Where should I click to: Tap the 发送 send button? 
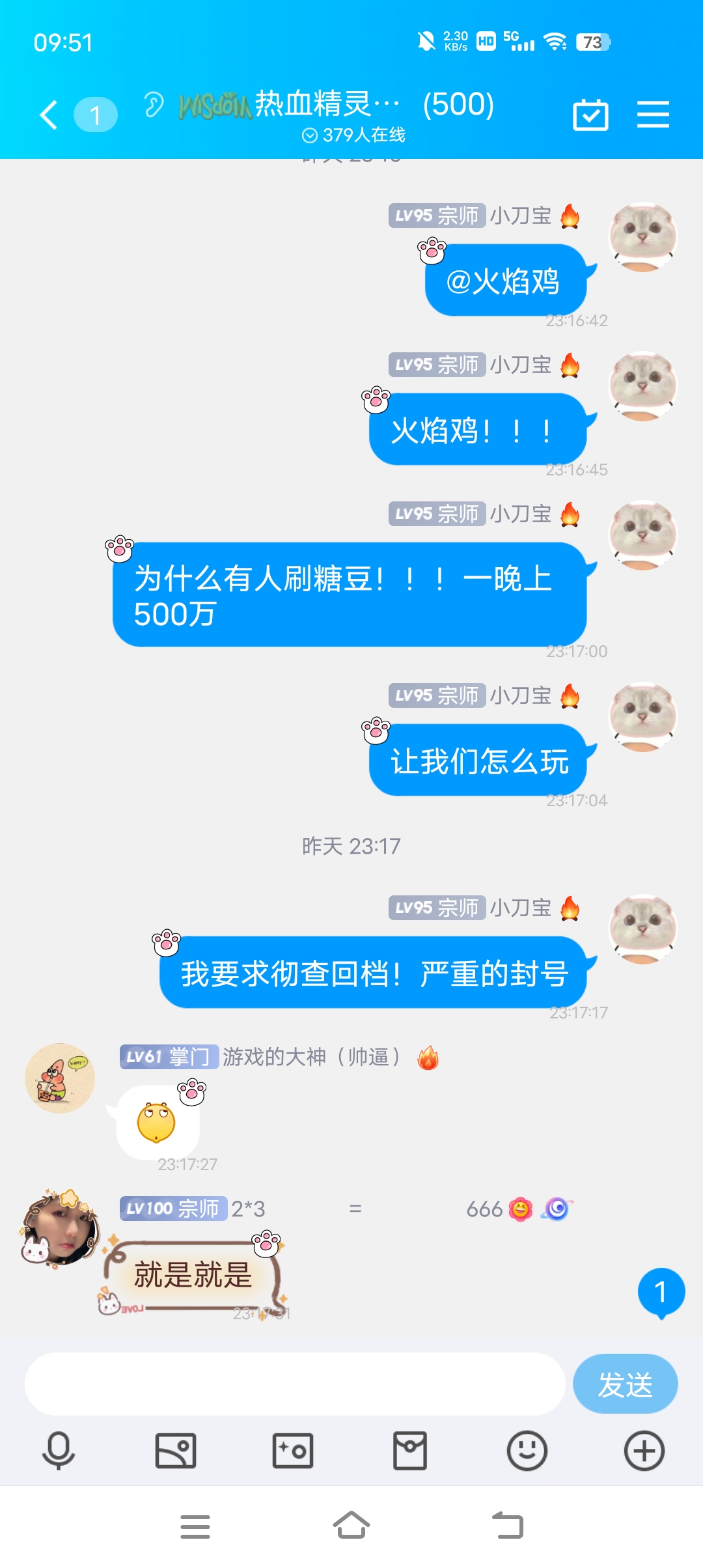(x=625, y=1384)
